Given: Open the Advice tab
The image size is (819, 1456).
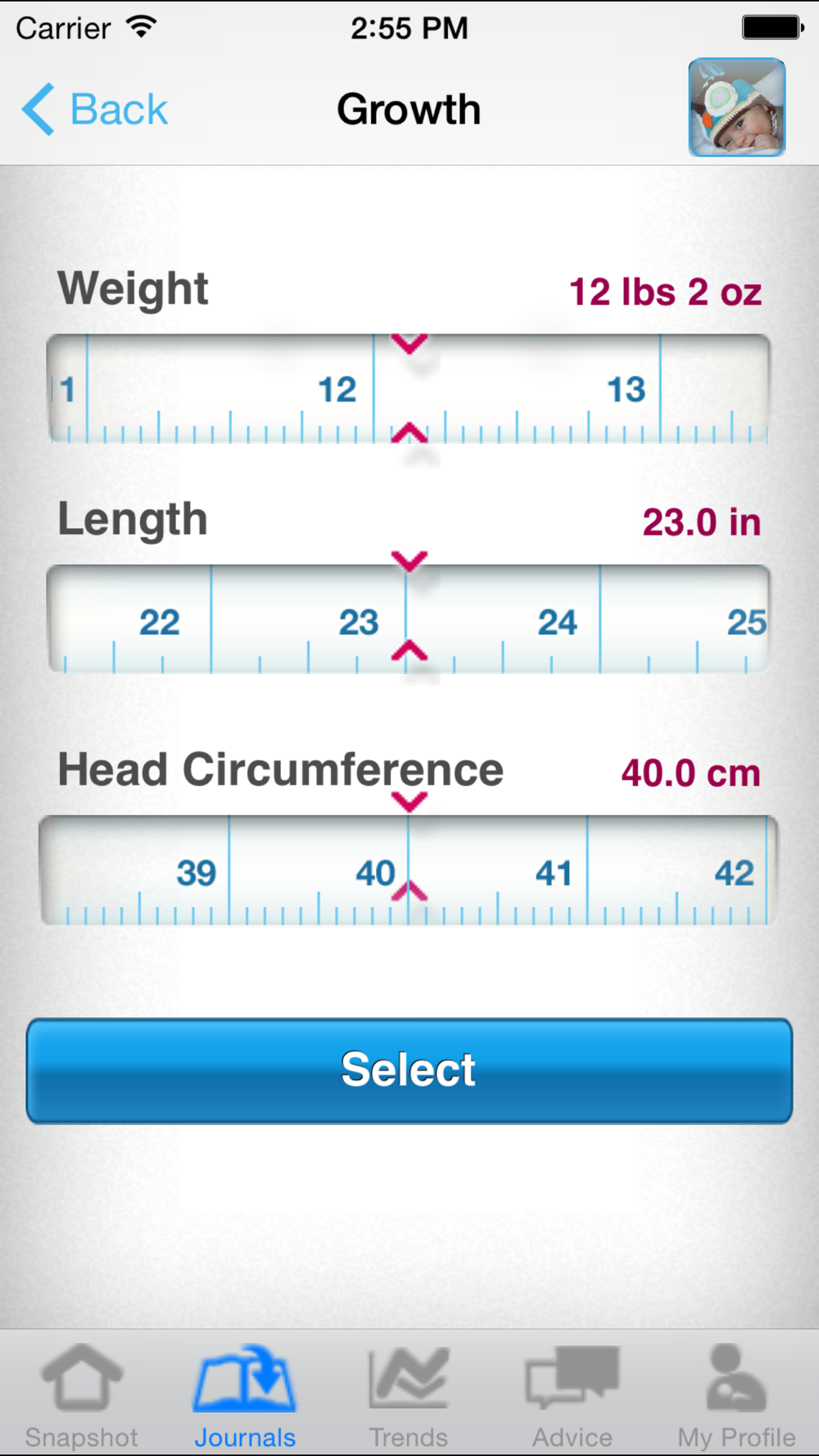Looking at the screenshot, I should pos(572,1397).
